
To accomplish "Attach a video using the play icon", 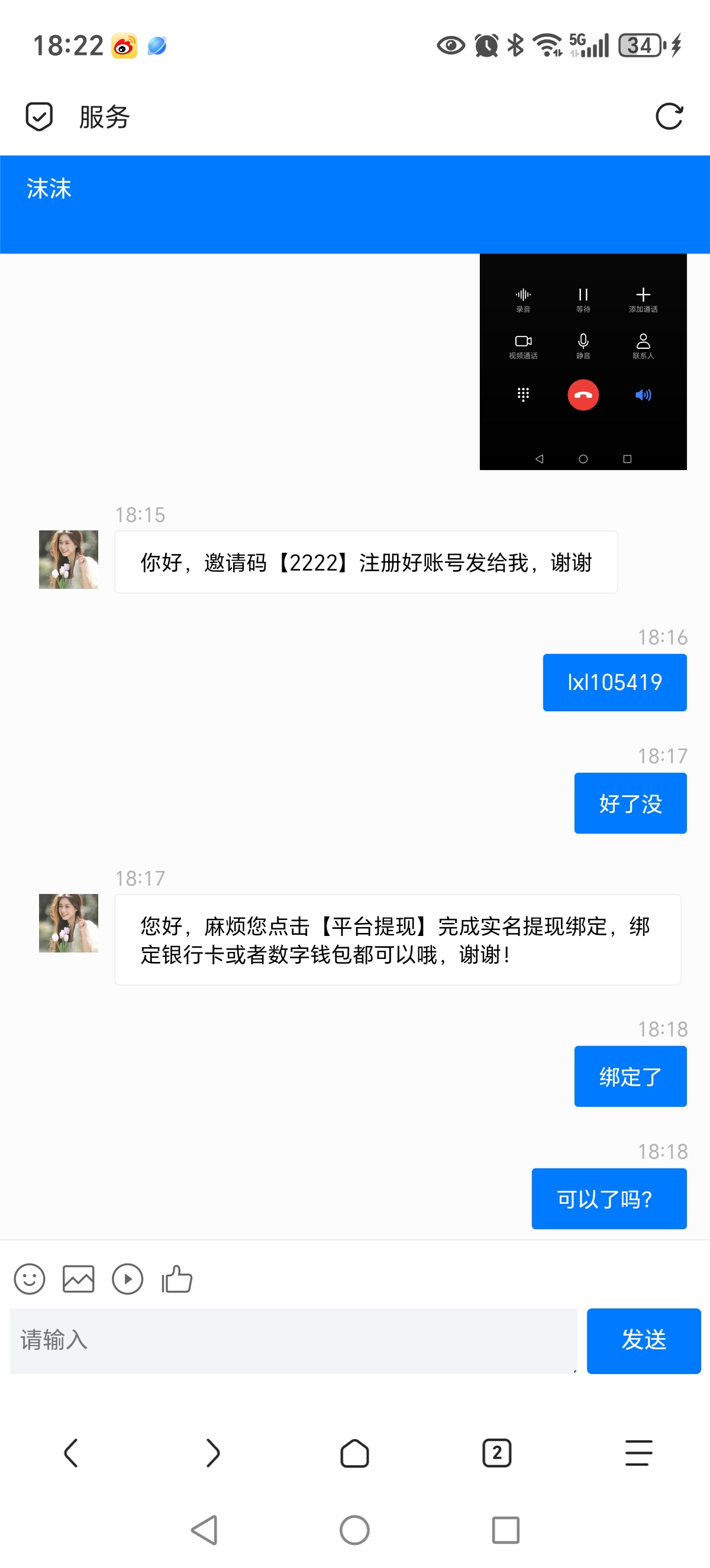I will (127, 1279).
